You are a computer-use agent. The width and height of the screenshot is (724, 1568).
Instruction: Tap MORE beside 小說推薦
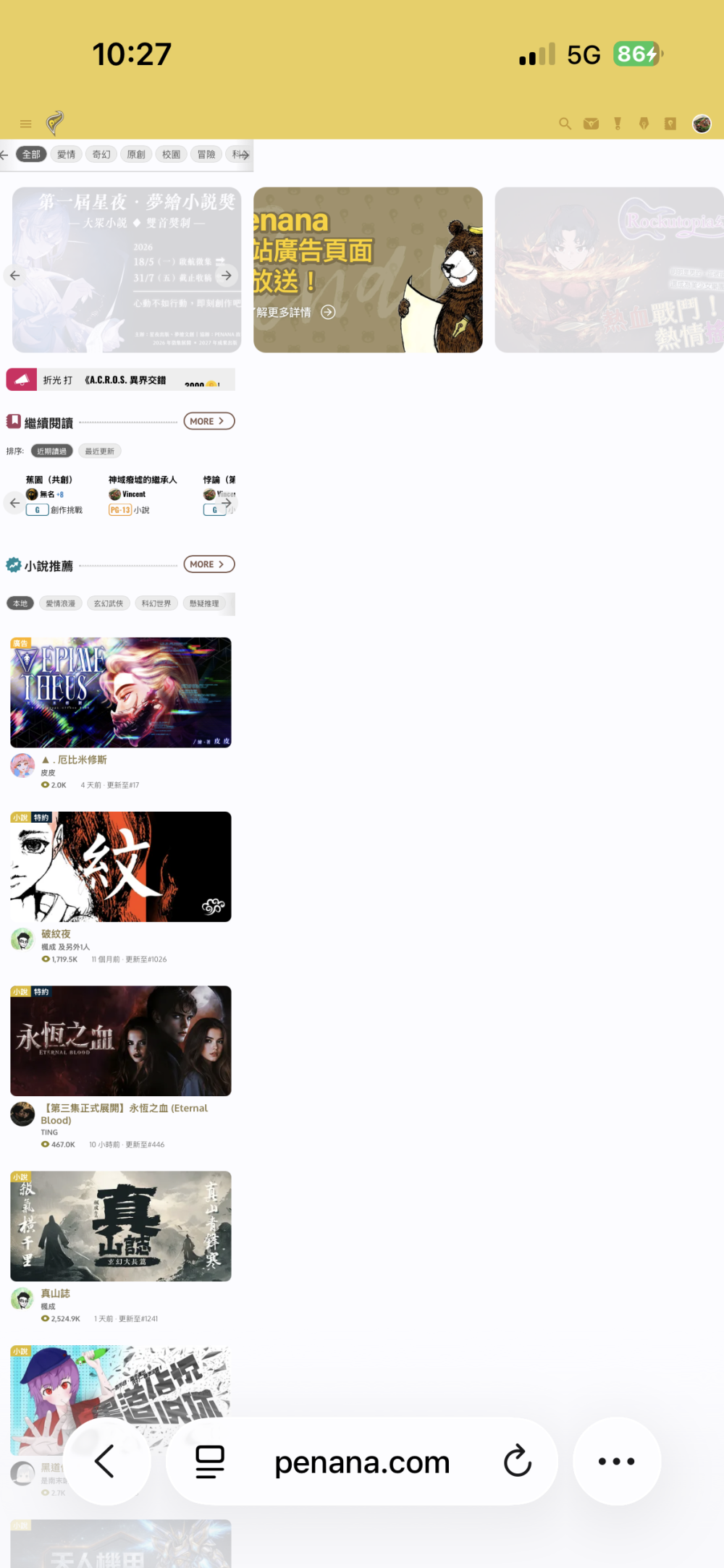(x=209, y=564)
